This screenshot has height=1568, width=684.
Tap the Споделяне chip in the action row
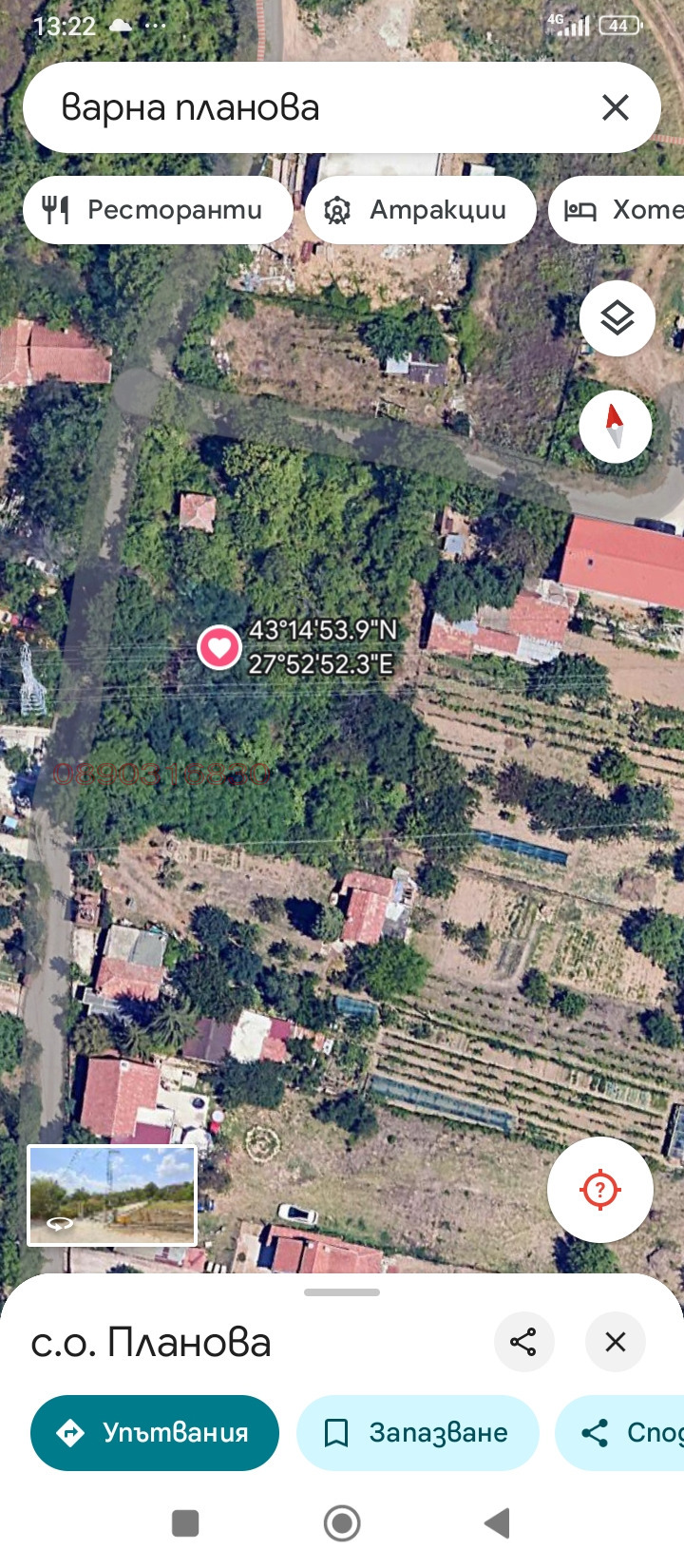pyautogui.click(x=627, y=1433)
